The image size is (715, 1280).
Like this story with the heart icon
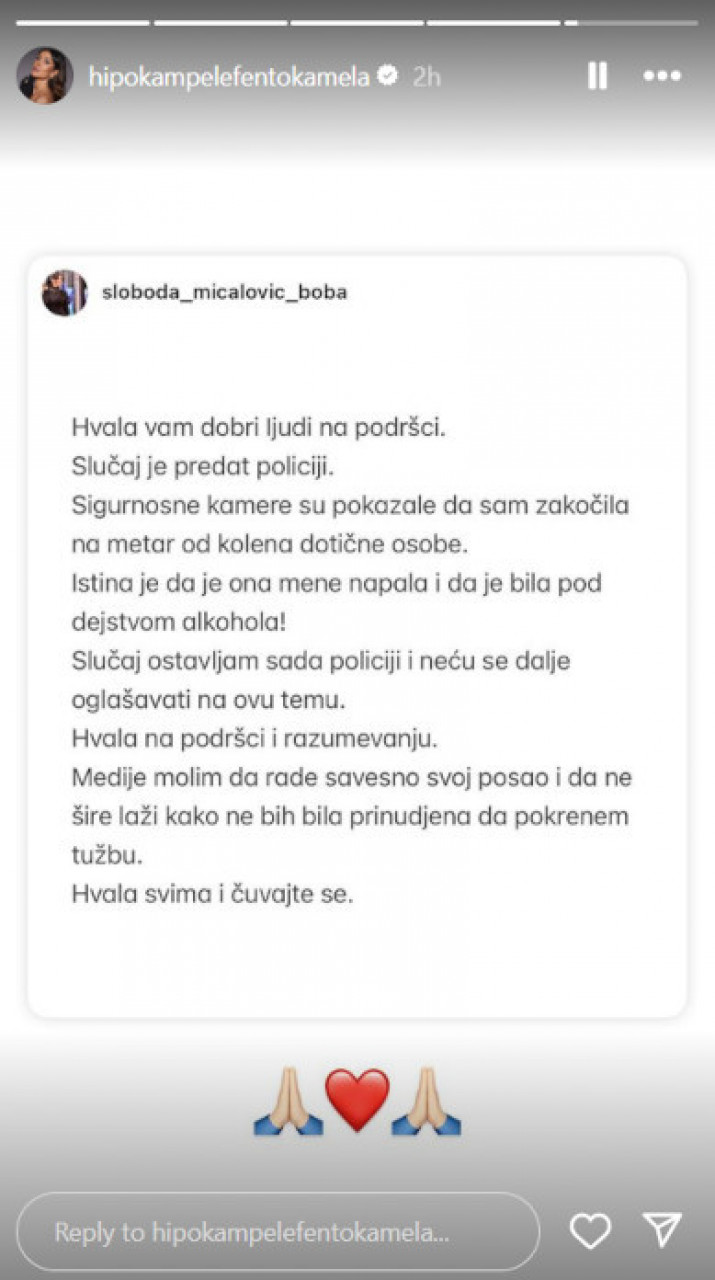click(590, 1230)
